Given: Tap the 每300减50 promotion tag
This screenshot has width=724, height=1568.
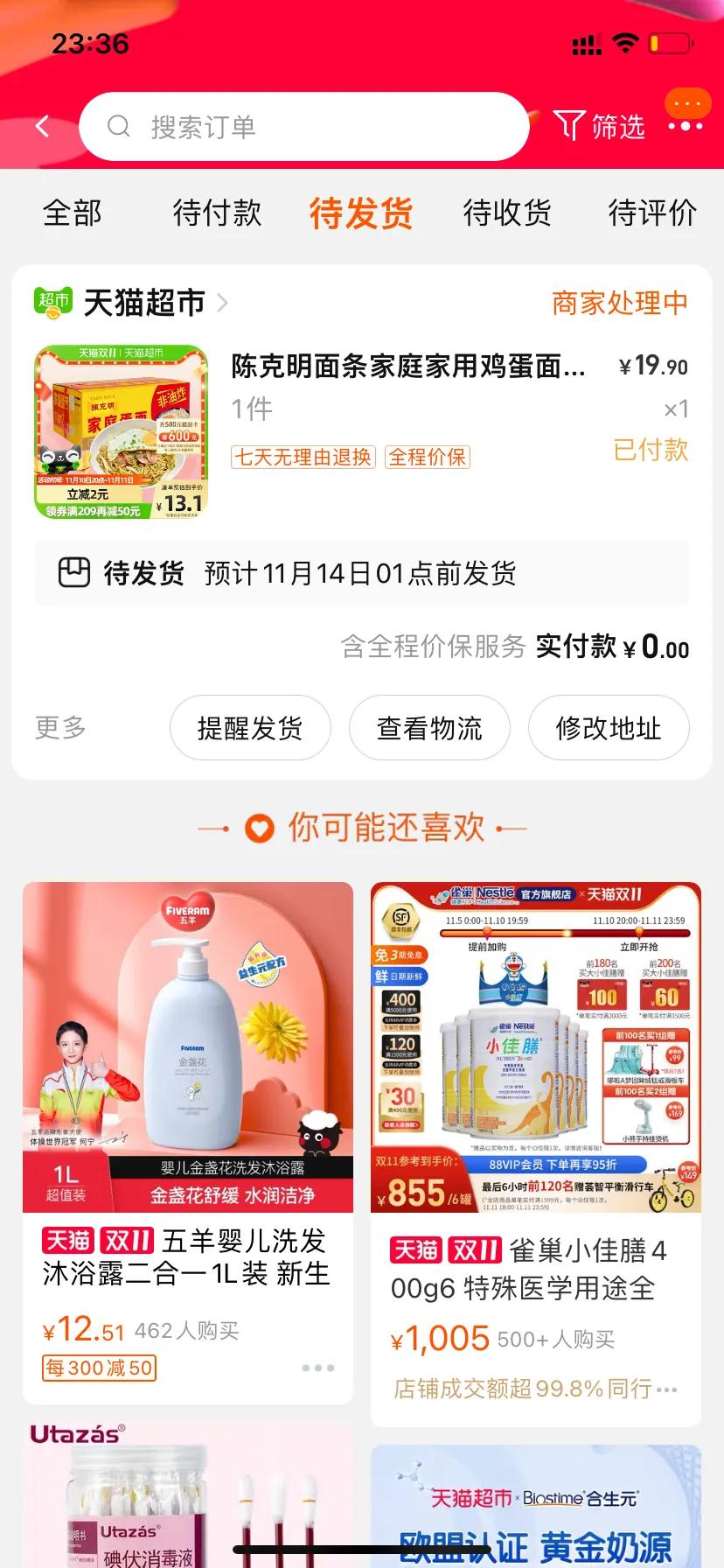Looking at the screenshot, I should (99, 1368).
